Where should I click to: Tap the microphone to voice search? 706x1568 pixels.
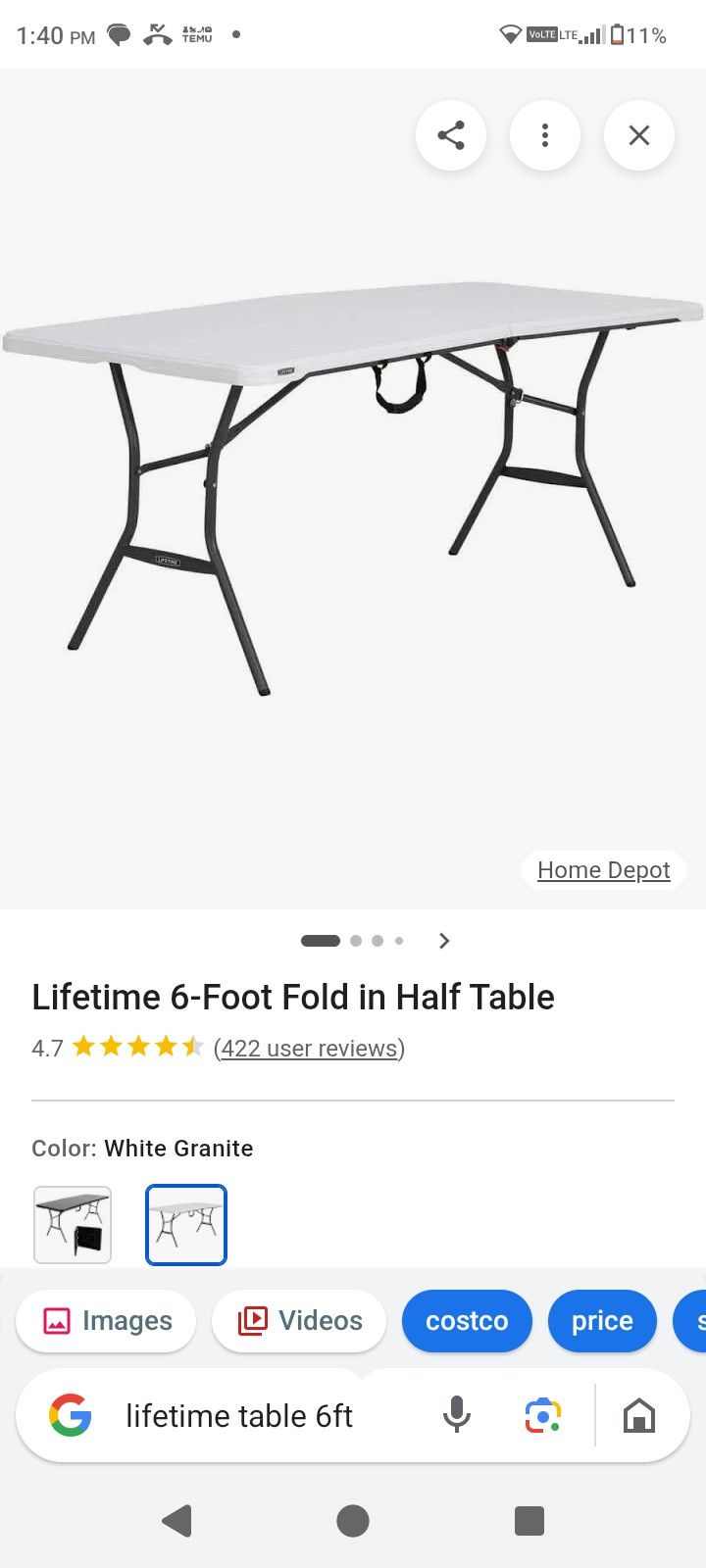pyautogui.click(x=457, y=1415)
